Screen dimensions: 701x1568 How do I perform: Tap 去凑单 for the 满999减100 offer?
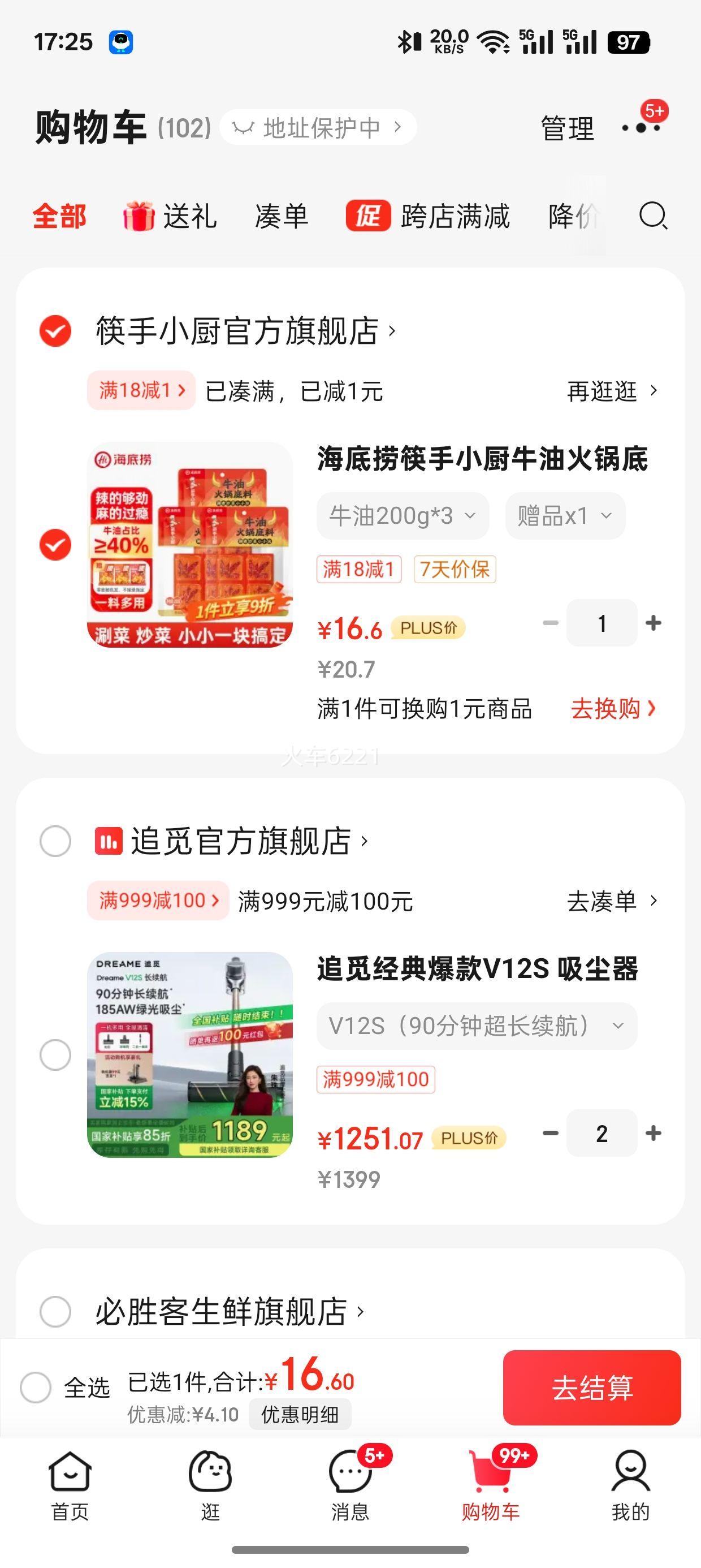pyautogui.click(x=613, y=901)
